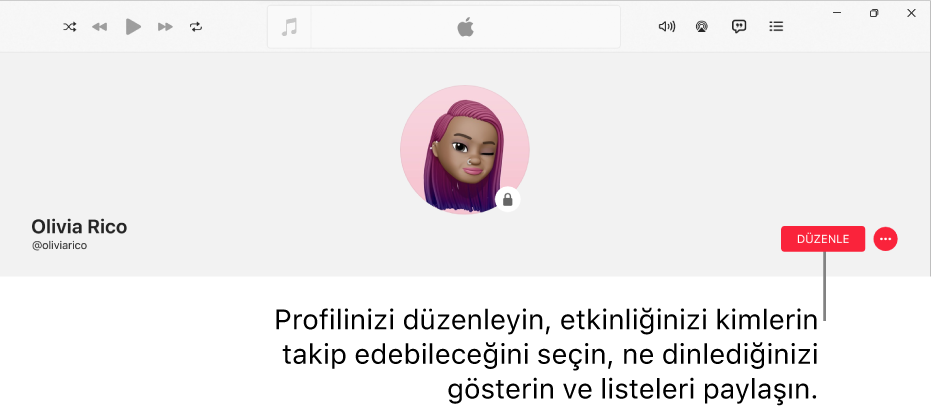Restore the window size
934x412 pixels.
(x=874, y=13)
